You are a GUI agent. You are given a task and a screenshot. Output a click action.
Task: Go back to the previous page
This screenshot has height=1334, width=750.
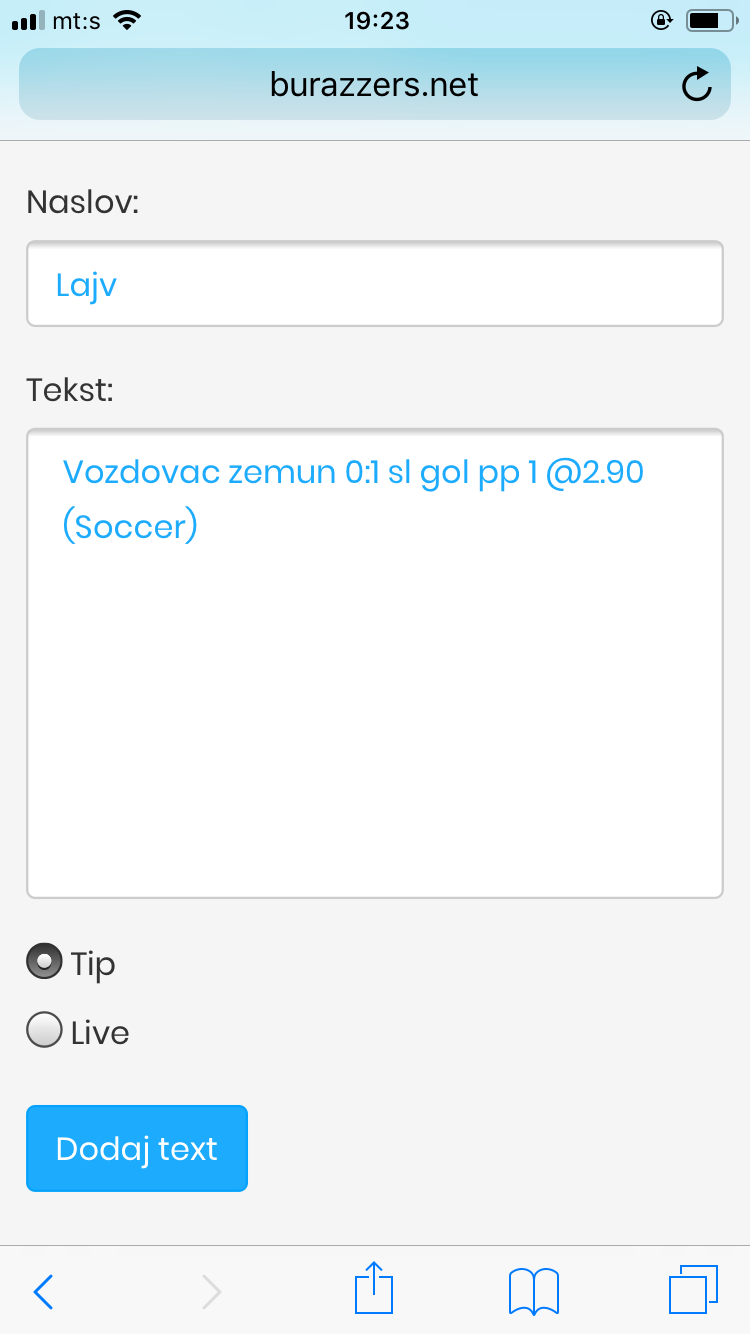pyautogui.click(x=43, y=1292)
